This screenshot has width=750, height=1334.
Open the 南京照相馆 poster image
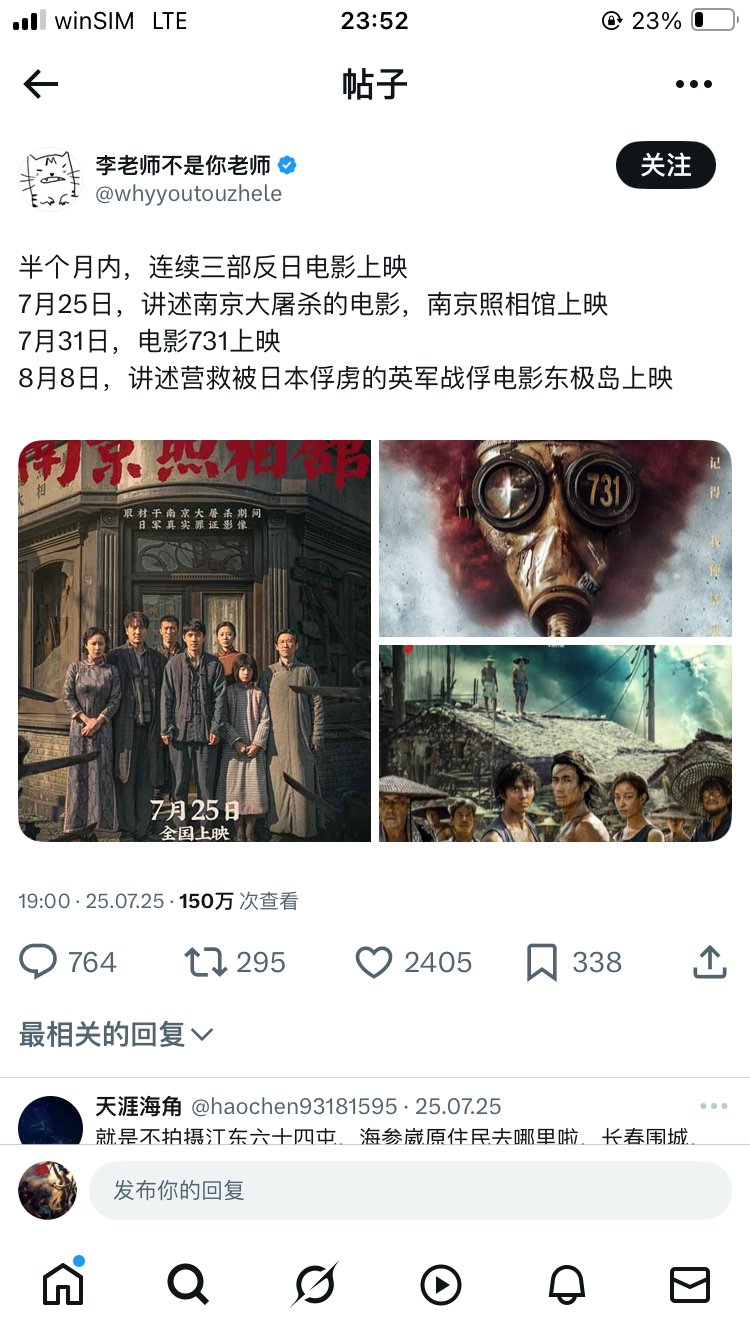pyautogui.click(x=194, y=641)
